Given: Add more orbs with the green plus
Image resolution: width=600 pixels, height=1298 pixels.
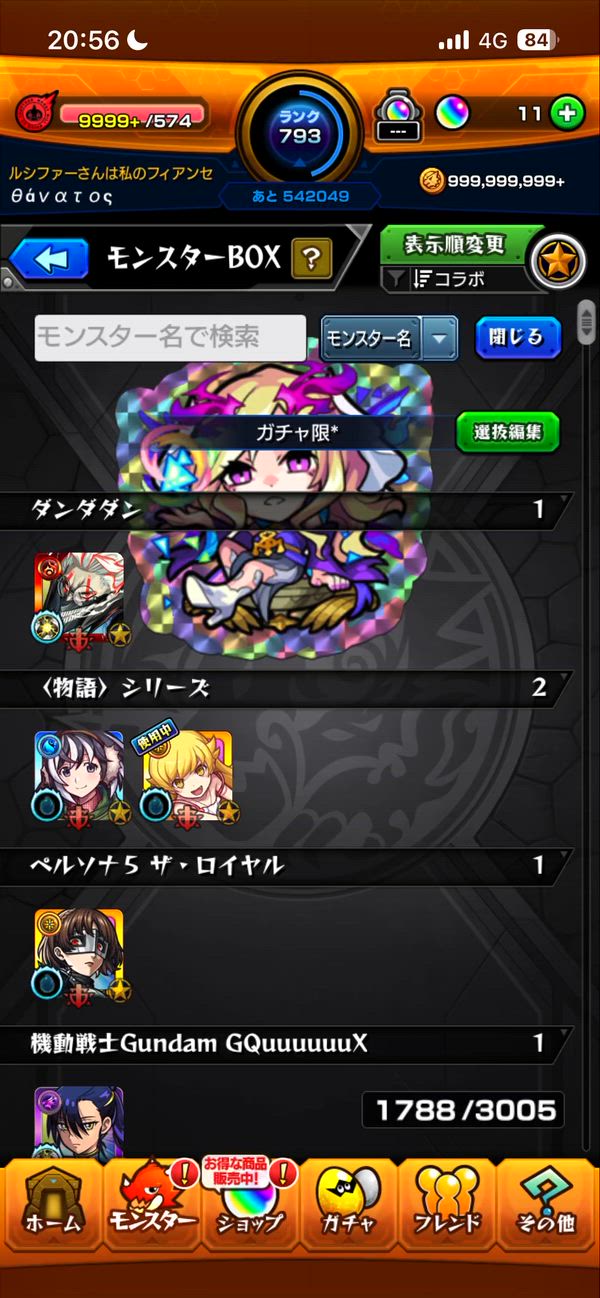Looking at the screenshot, I should point(567,113).
